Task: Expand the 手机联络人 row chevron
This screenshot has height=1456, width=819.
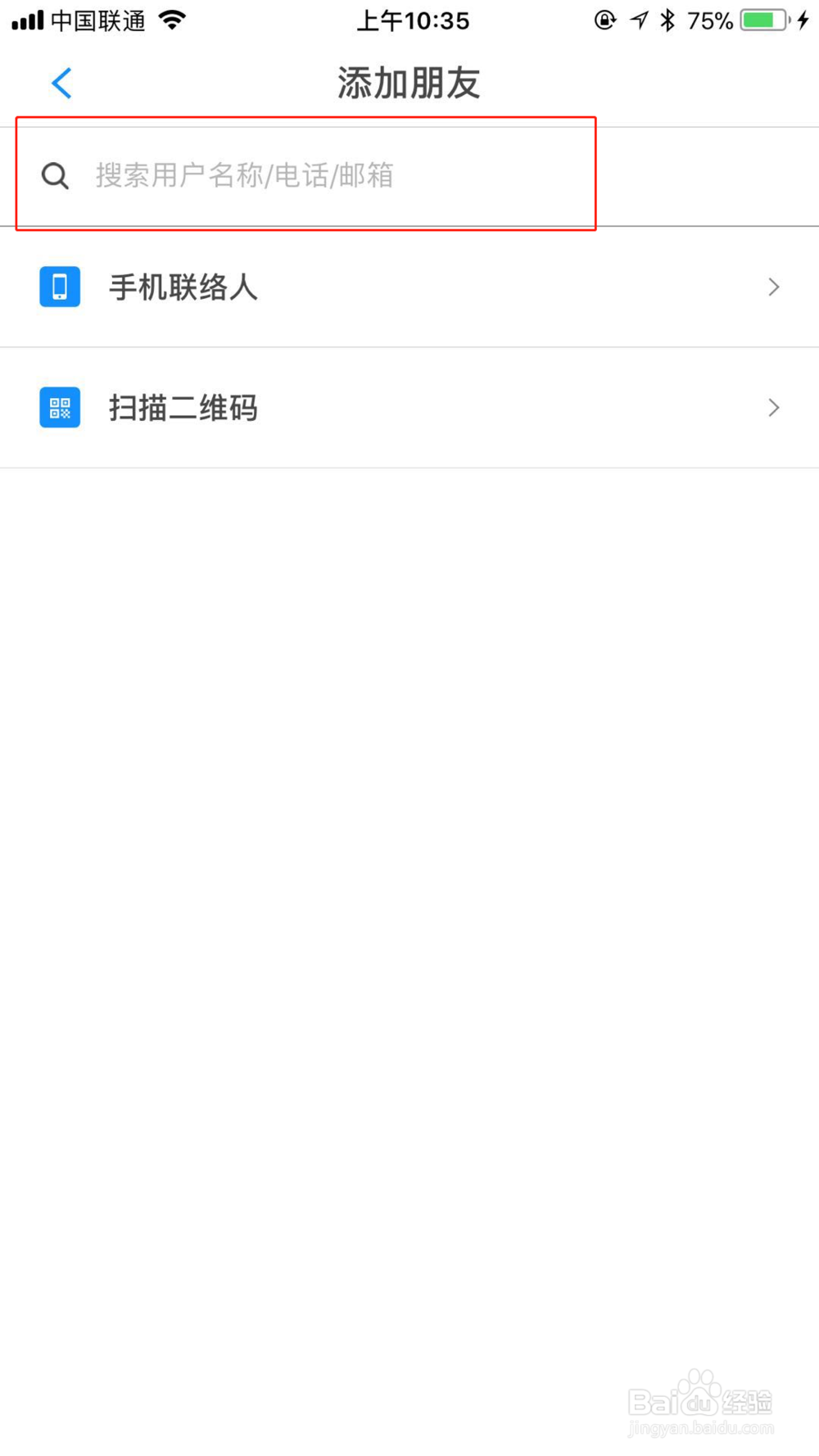Action: [771, 287]
